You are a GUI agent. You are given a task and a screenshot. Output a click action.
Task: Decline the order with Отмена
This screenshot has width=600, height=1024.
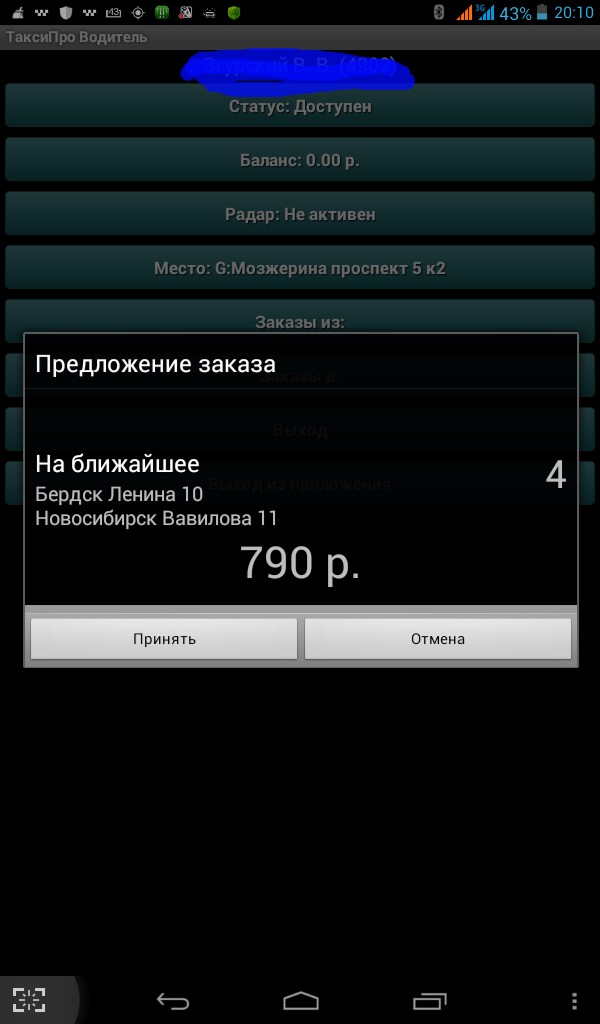click(x=438, y=639)
